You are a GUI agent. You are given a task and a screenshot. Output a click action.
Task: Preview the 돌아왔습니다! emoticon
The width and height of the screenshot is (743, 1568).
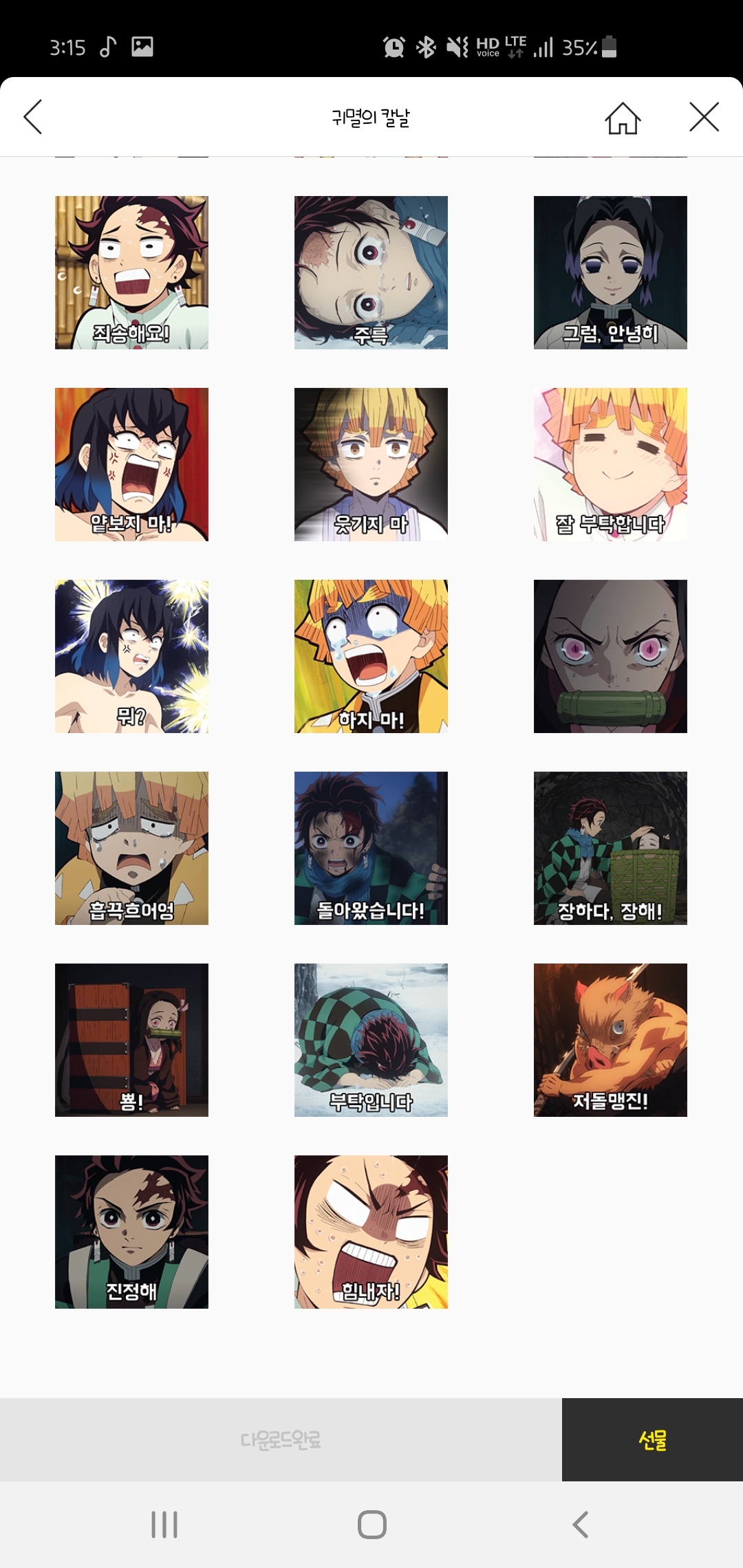click(371, 848)
